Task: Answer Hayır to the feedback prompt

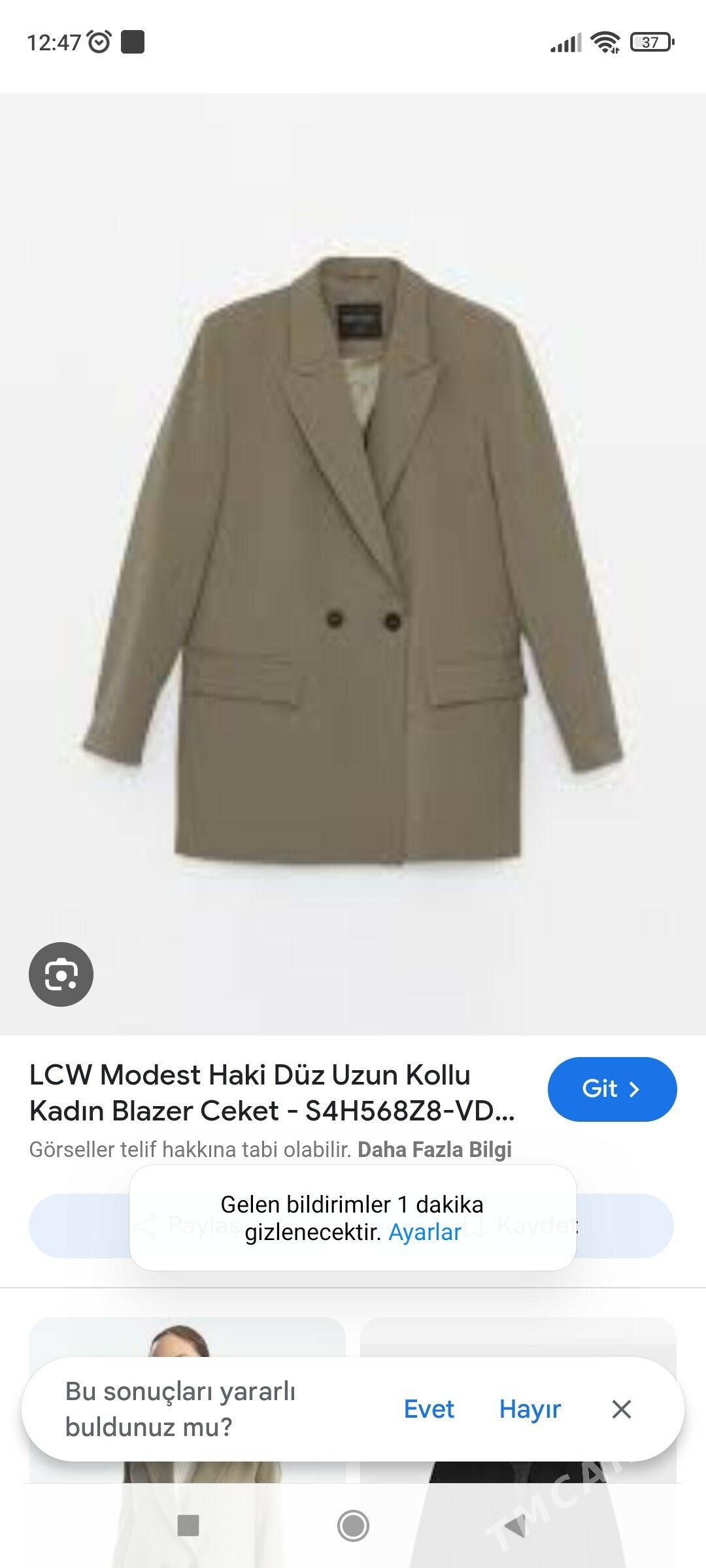Action: [529, 1409]
